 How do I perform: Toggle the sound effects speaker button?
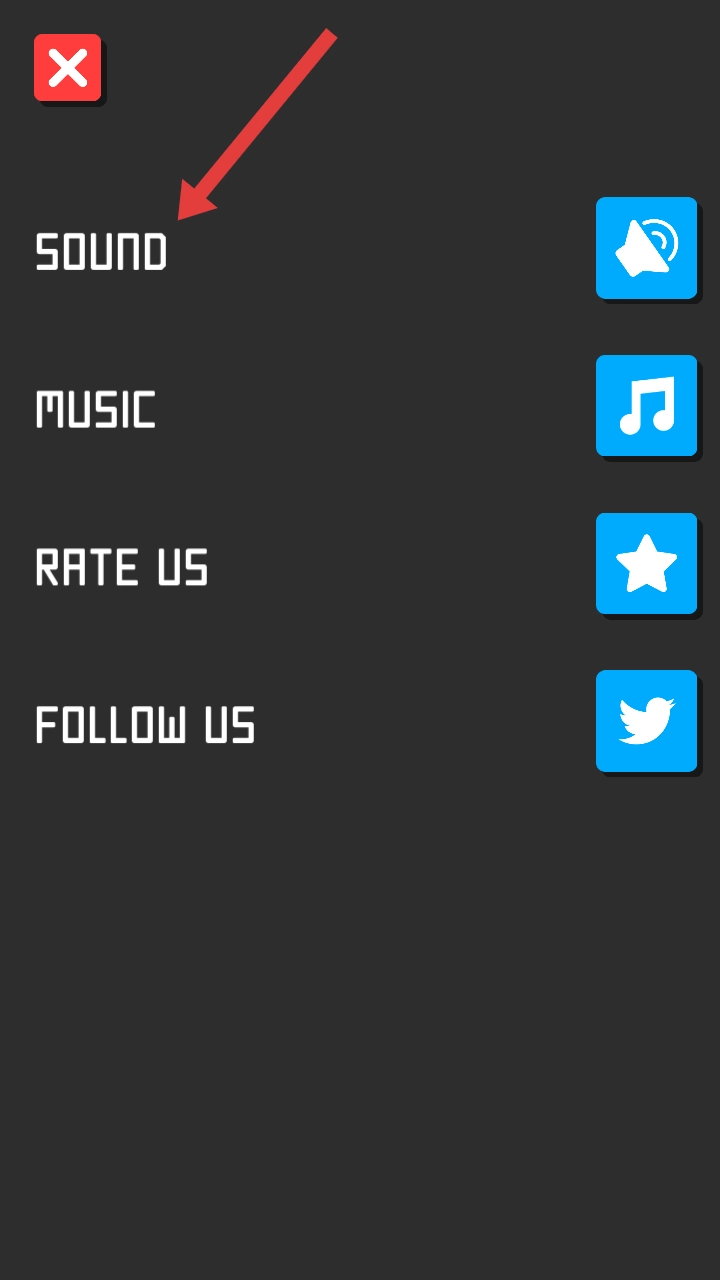pyautogui.click(x=646, y=247)
